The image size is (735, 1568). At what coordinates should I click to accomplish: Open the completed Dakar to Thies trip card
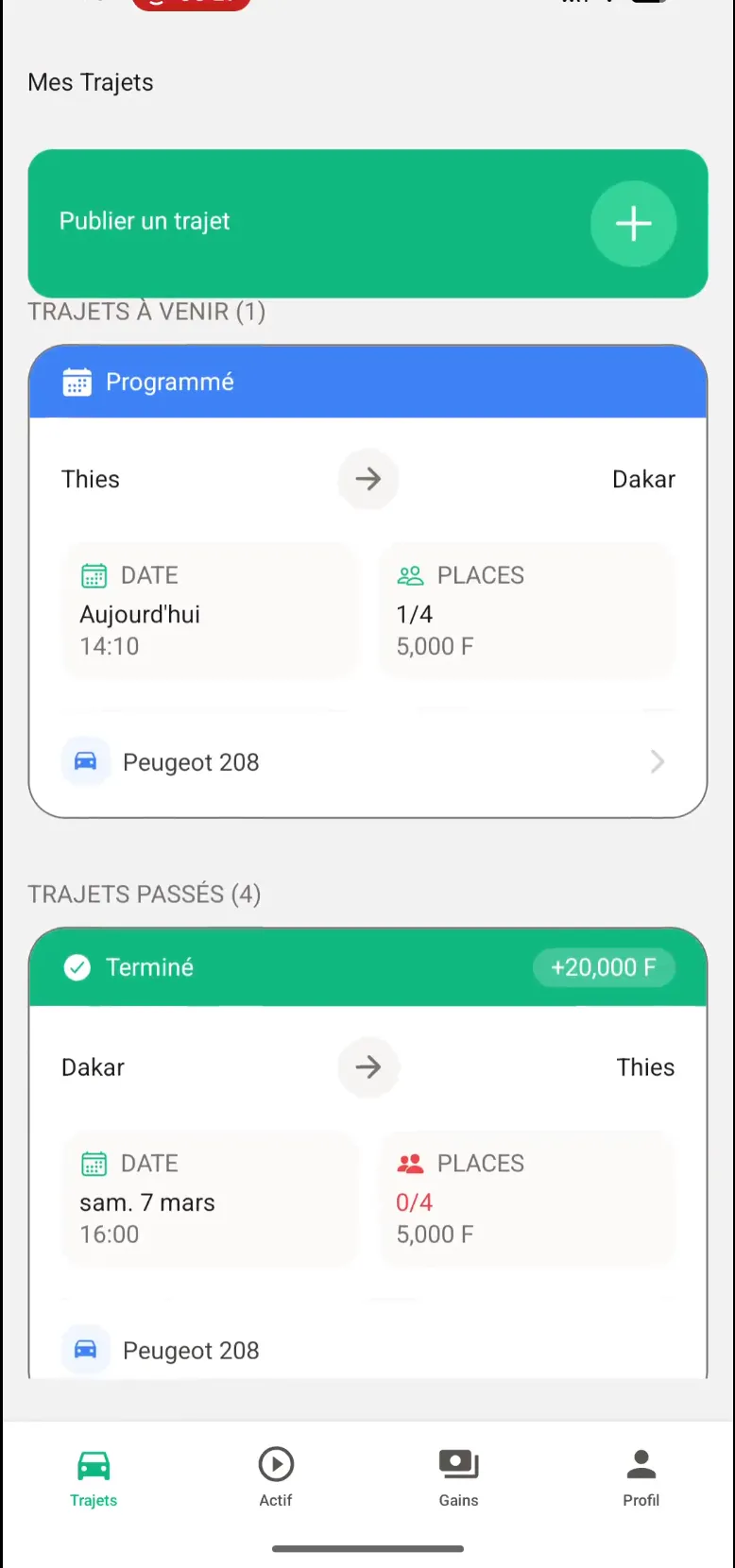(367, 1152)
